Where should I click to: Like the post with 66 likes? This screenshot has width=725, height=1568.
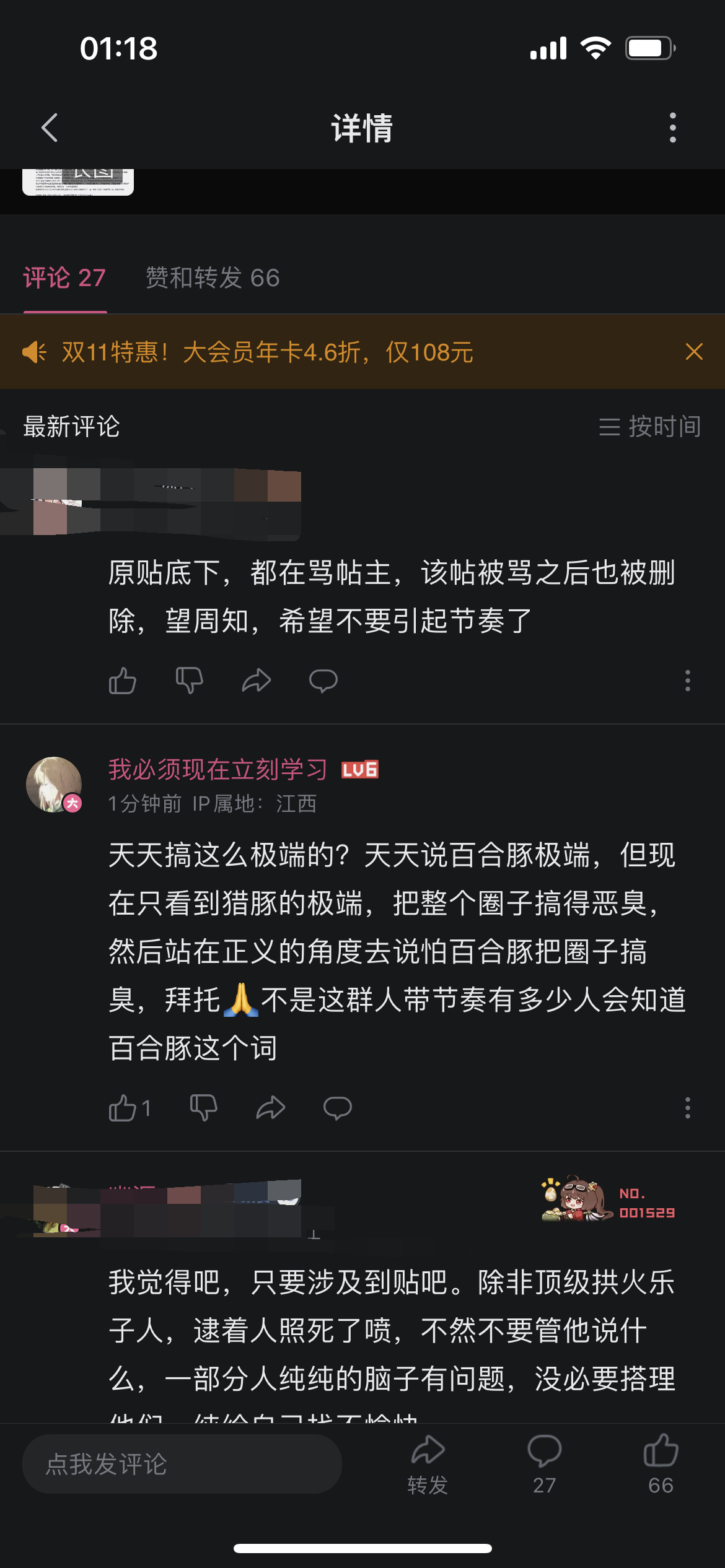(661, 1465)
